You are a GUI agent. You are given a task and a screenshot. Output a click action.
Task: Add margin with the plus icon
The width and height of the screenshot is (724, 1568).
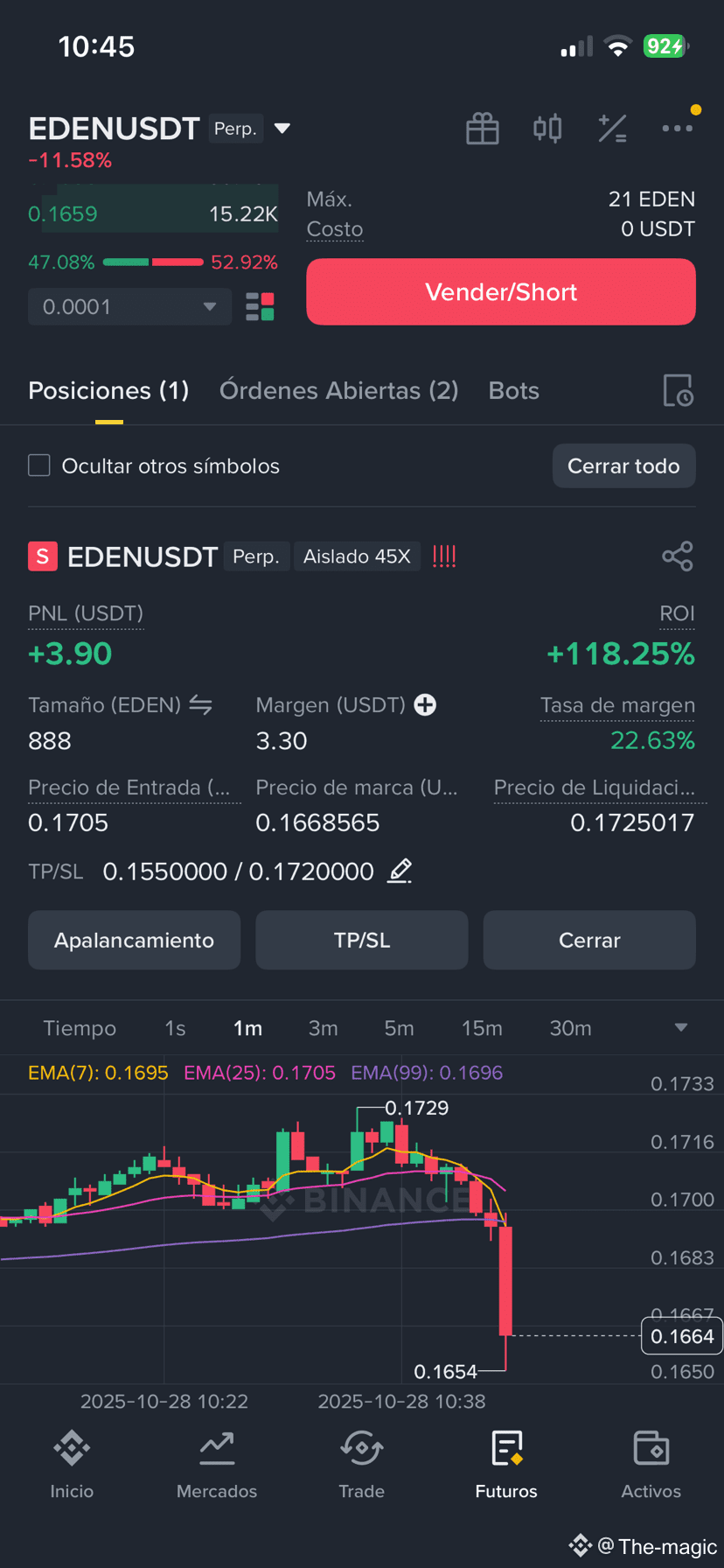point(425,704)
